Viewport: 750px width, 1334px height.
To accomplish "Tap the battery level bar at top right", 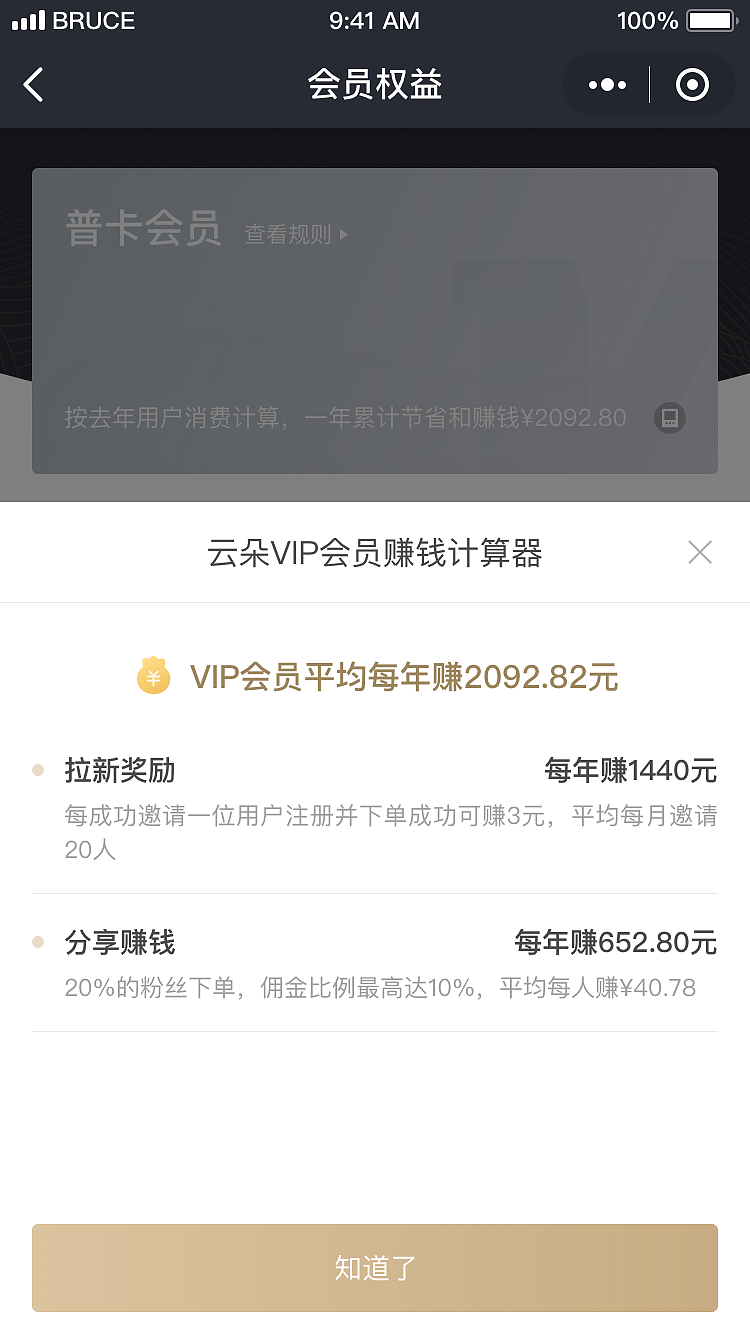I will coord(710,21).
